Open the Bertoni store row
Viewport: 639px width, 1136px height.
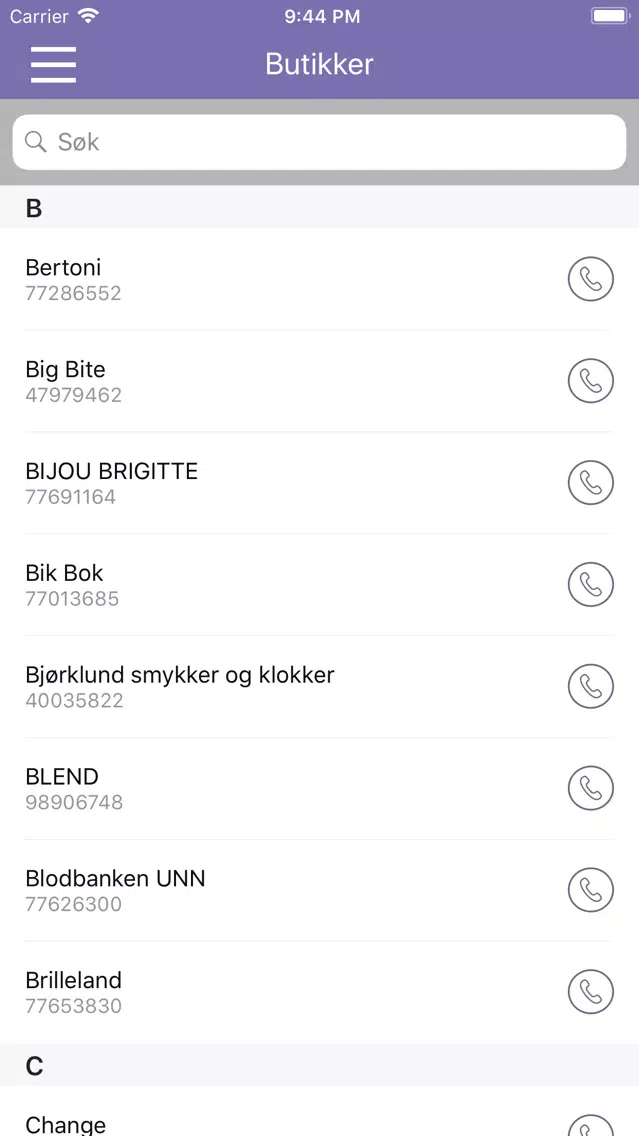[320, 279]
